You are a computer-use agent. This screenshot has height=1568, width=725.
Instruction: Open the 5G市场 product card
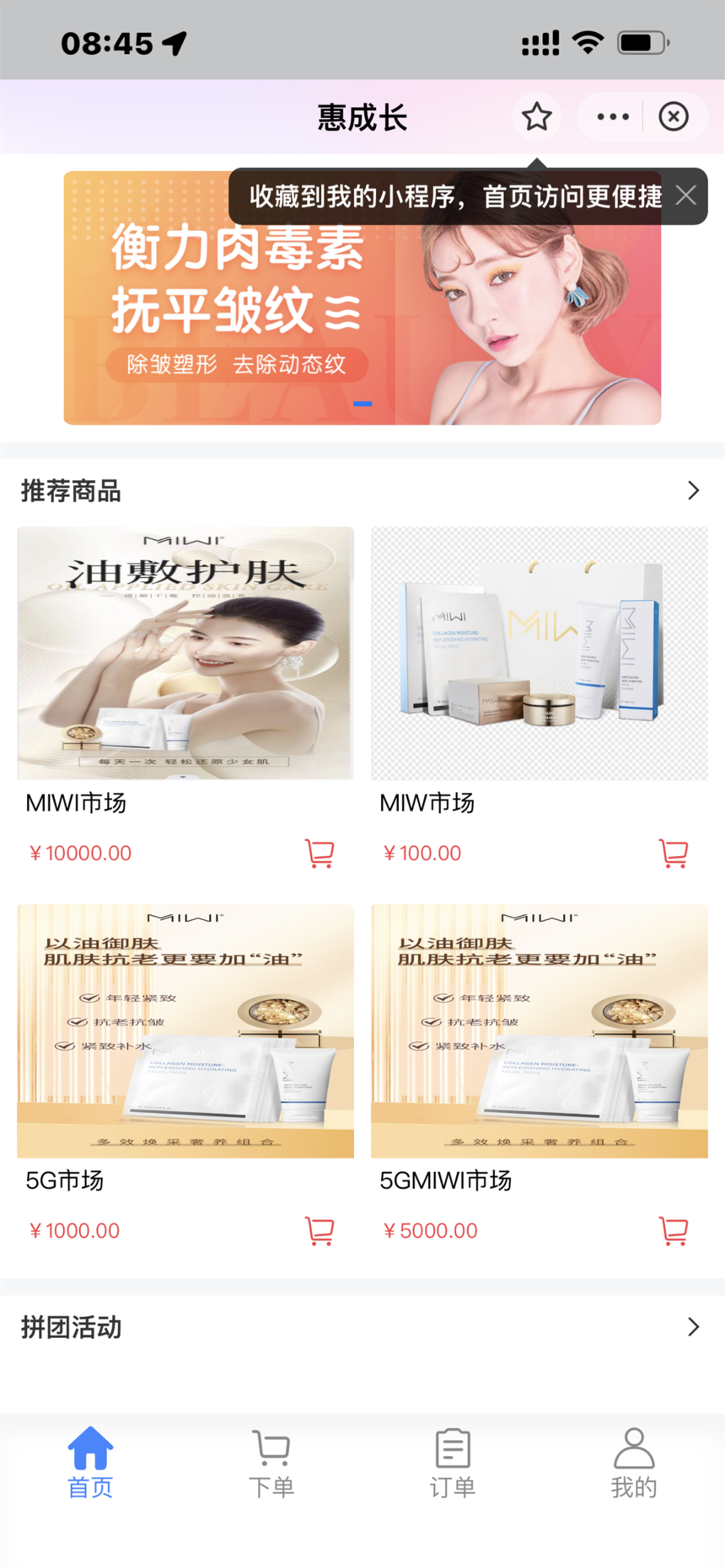click(185, 1030)
